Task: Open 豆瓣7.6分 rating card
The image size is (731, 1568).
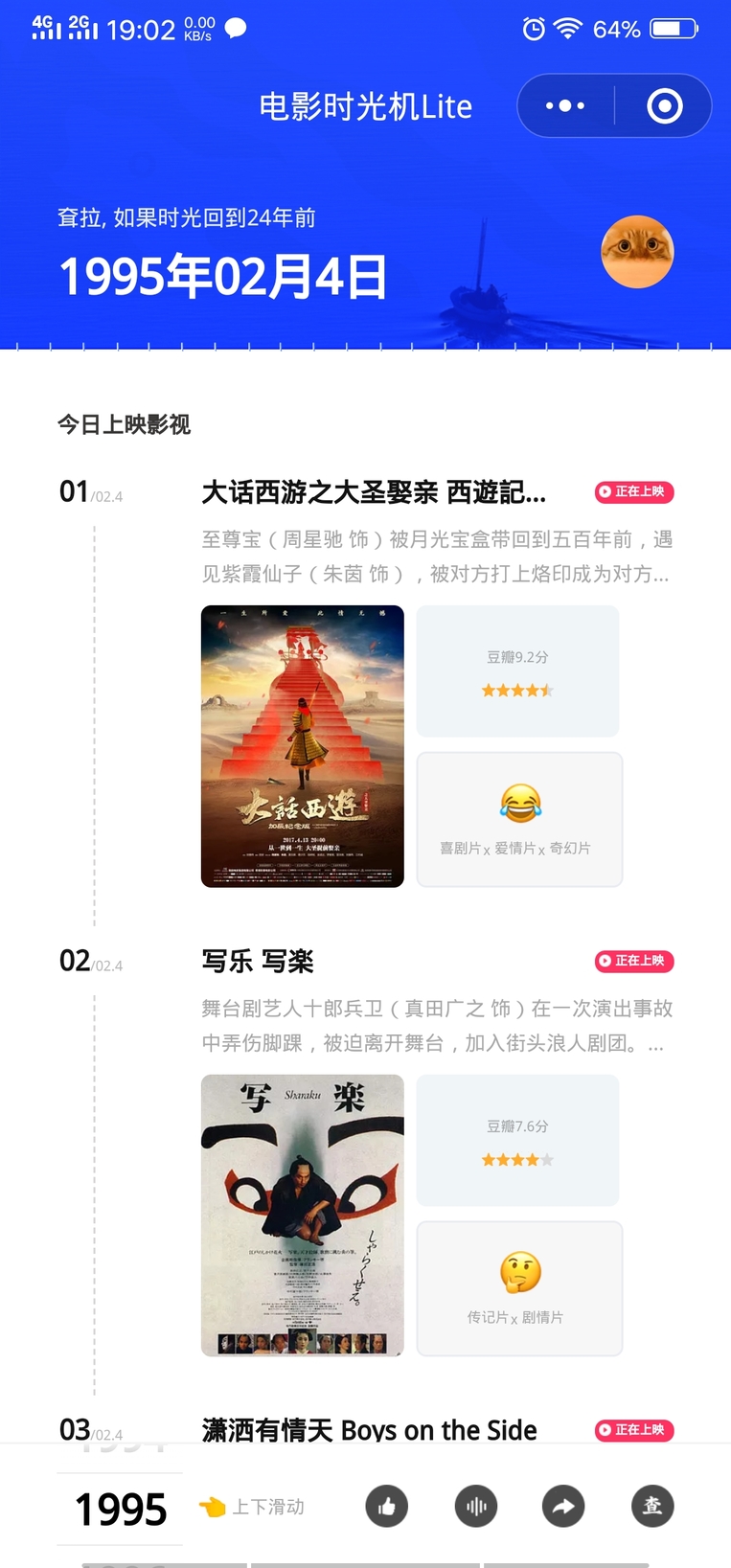Action: [x=517, y=1141]
